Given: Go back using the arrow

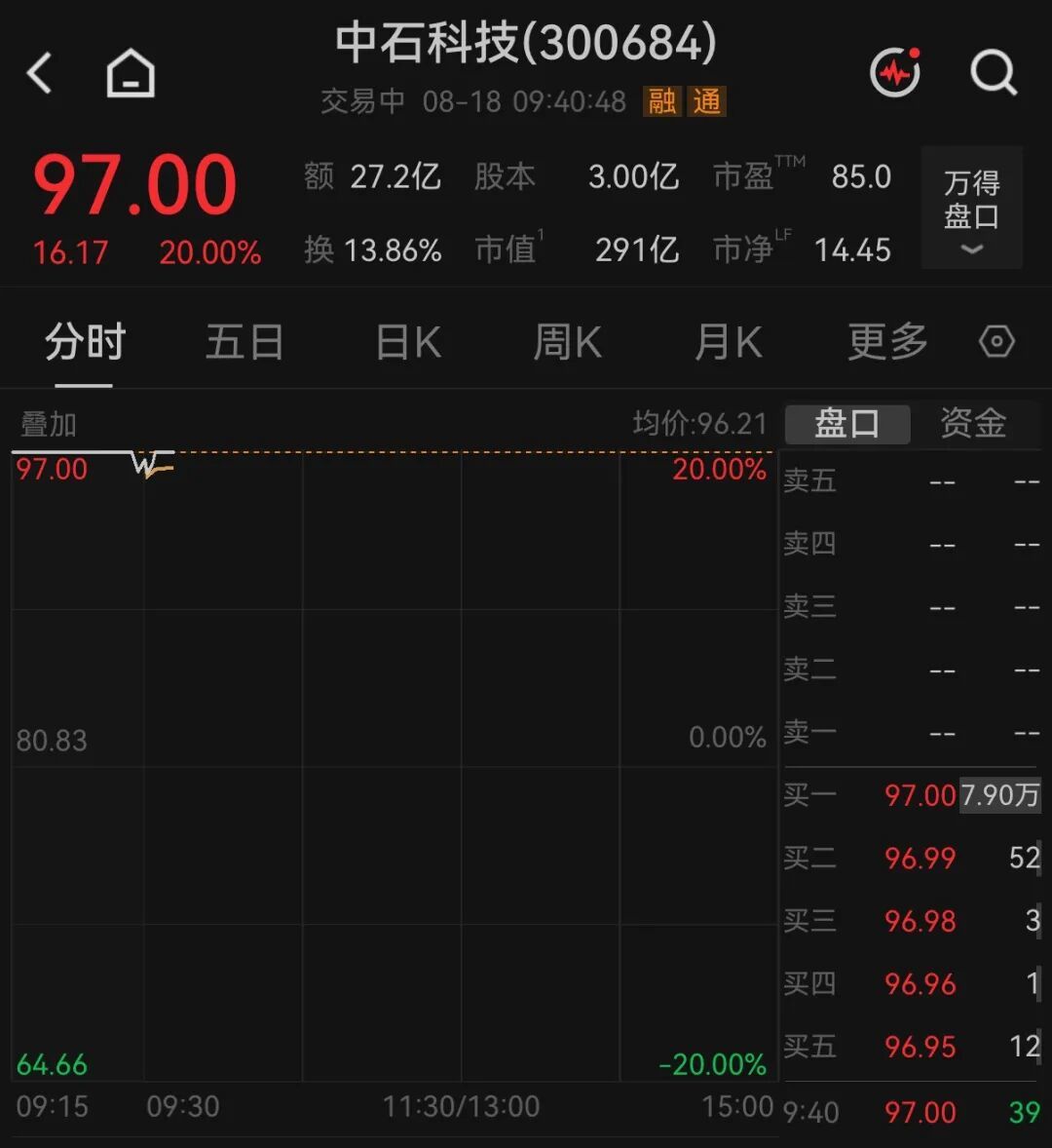Looking at the screenshot, I should click(40, 72).
